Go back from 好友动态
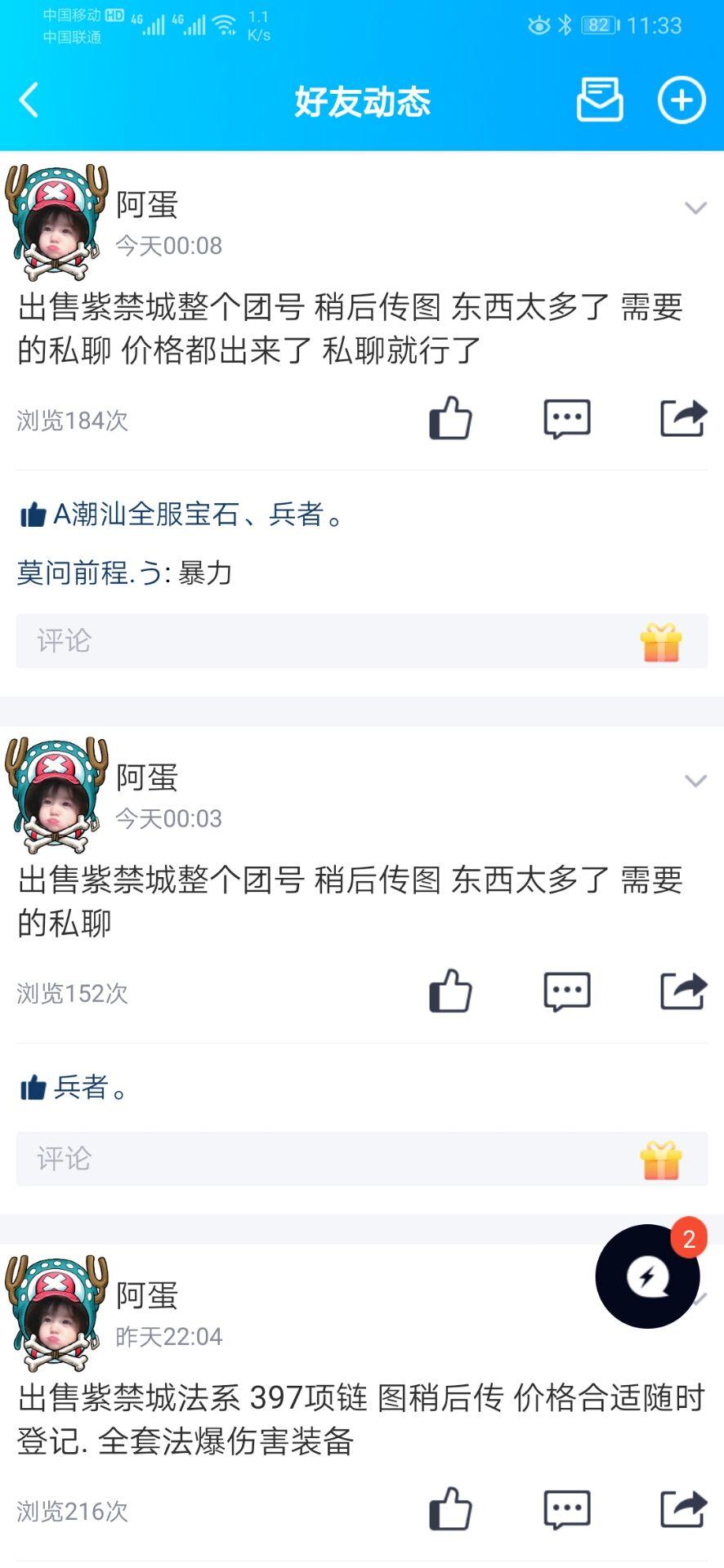The height and width of the screenshot is (1568, 724). (x=29, y=101)
